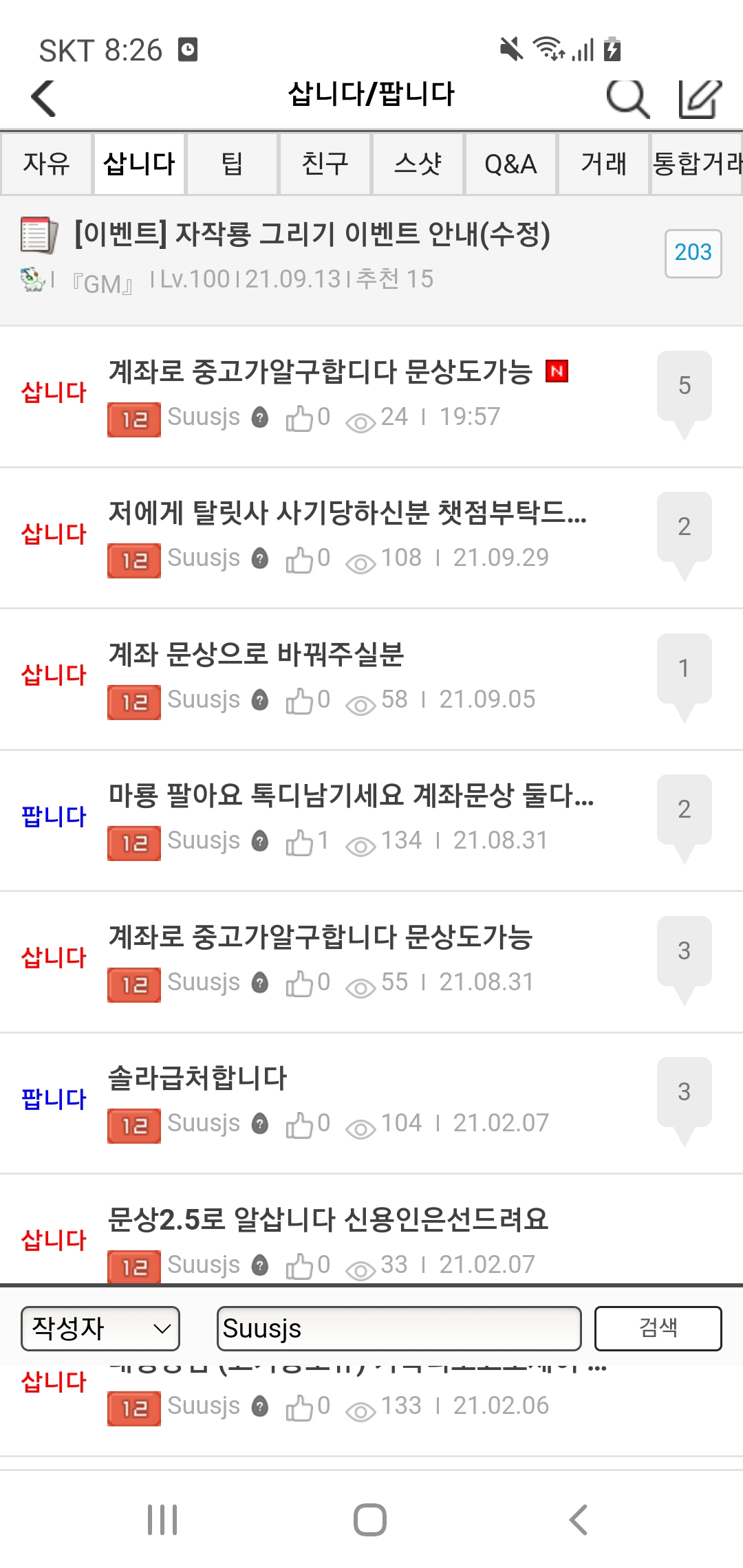Open the 통합거래 tab
The image size is (743, 1568).
click(x=696, y=164)
